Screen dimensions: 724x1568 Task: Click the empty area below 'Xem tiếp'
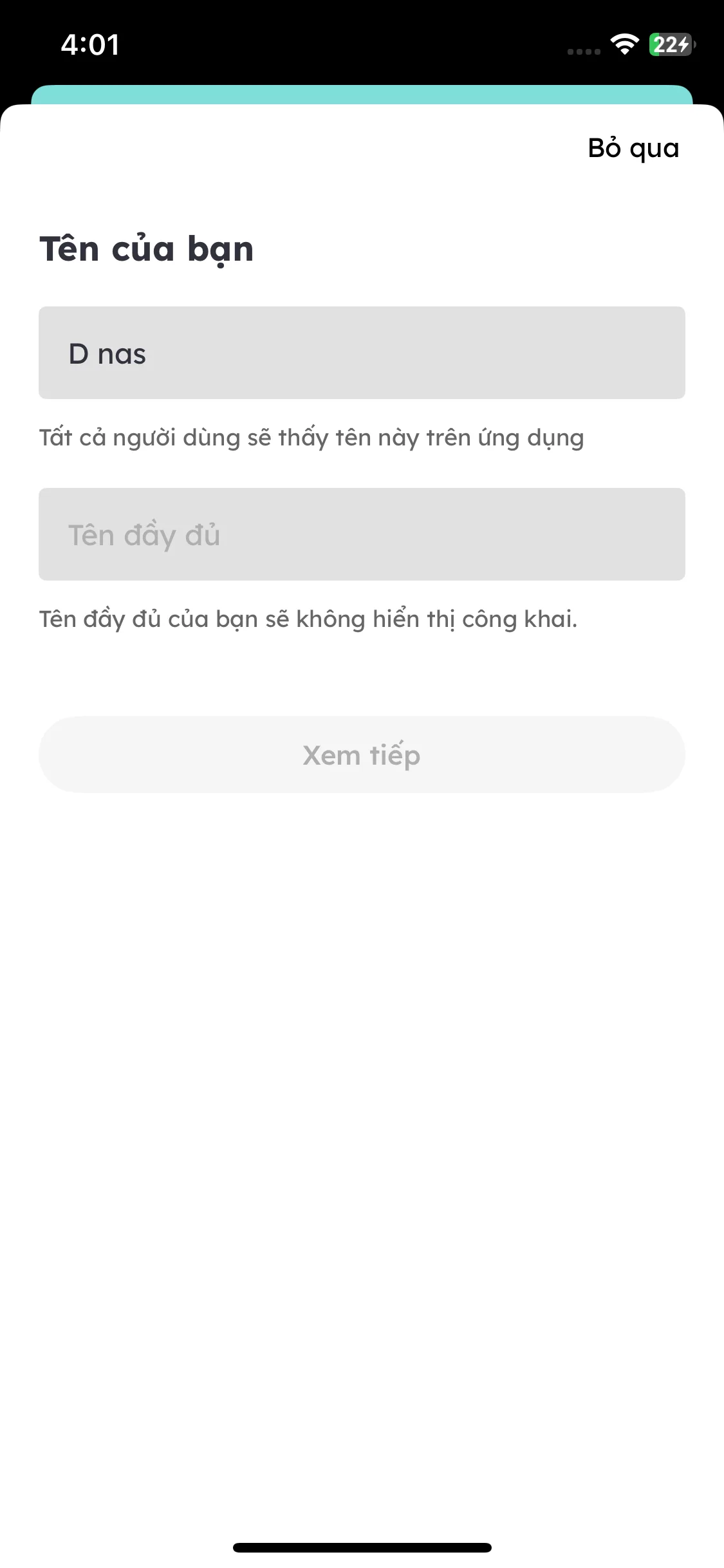tap(362, 1030)
